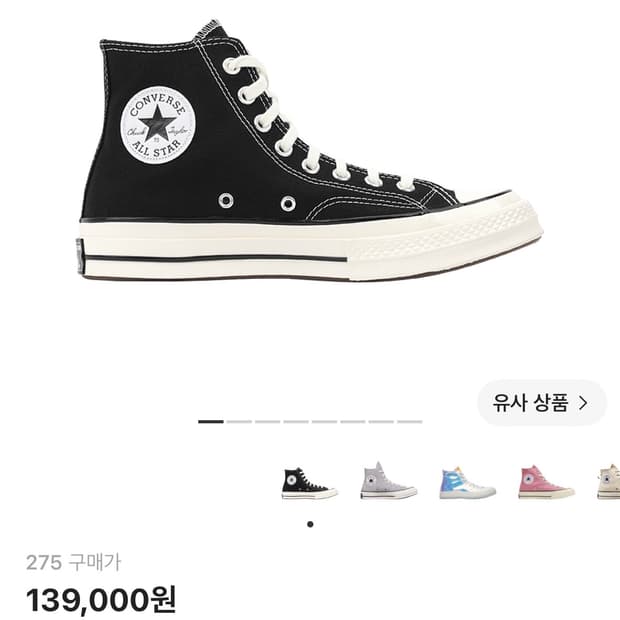Select the gray high-top color variant
Viewport: 620px width, 620px height.
pos(389,481)
